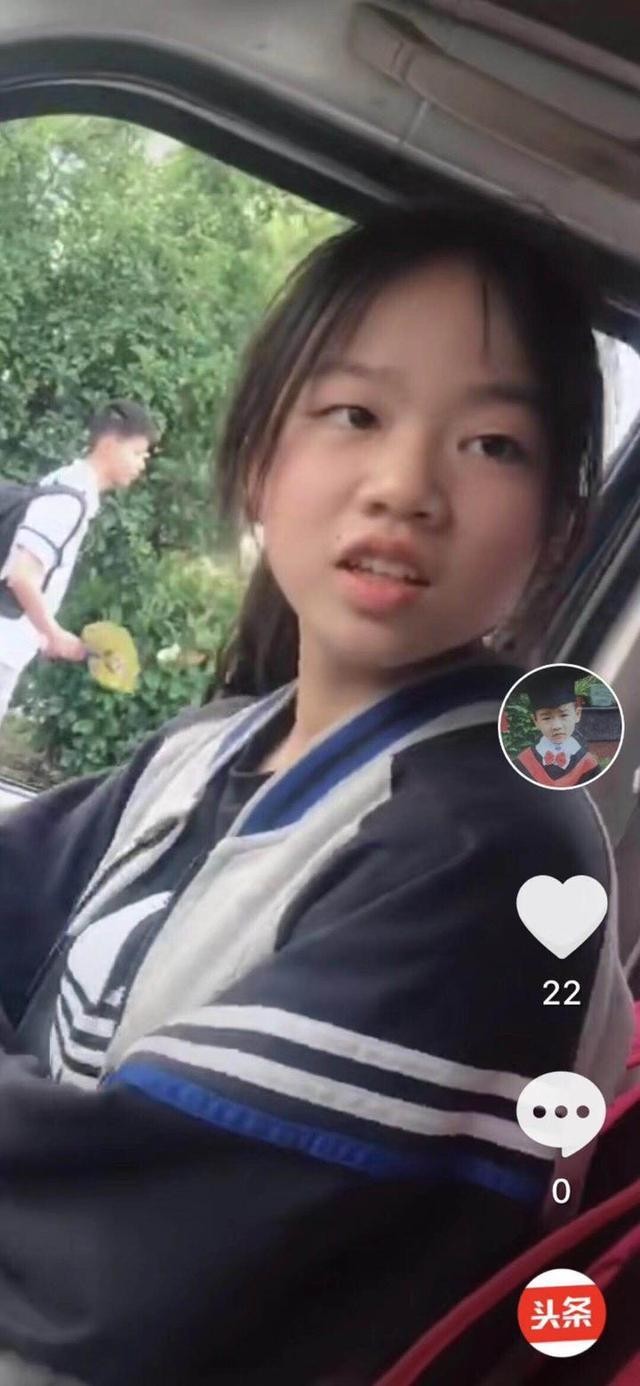The height and width of the screenshot is (1386, 640).
Task: Open the comments bubble icon
Action: point(561,1113)
